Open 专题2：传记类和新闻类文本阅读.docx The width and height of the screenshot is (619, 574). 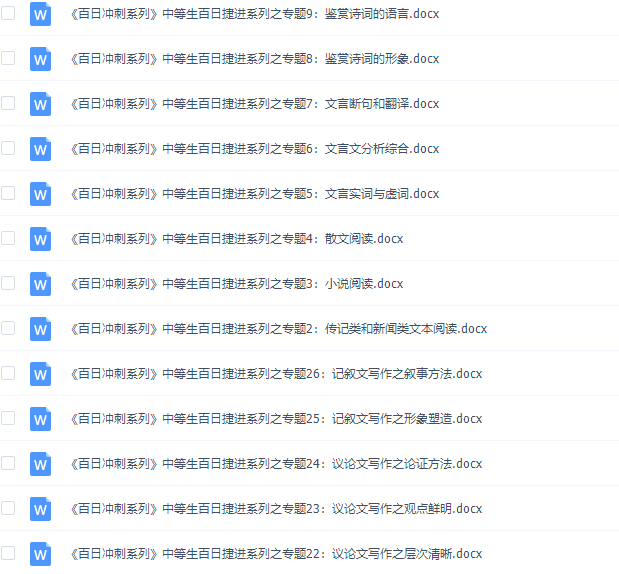click(279, 328)
